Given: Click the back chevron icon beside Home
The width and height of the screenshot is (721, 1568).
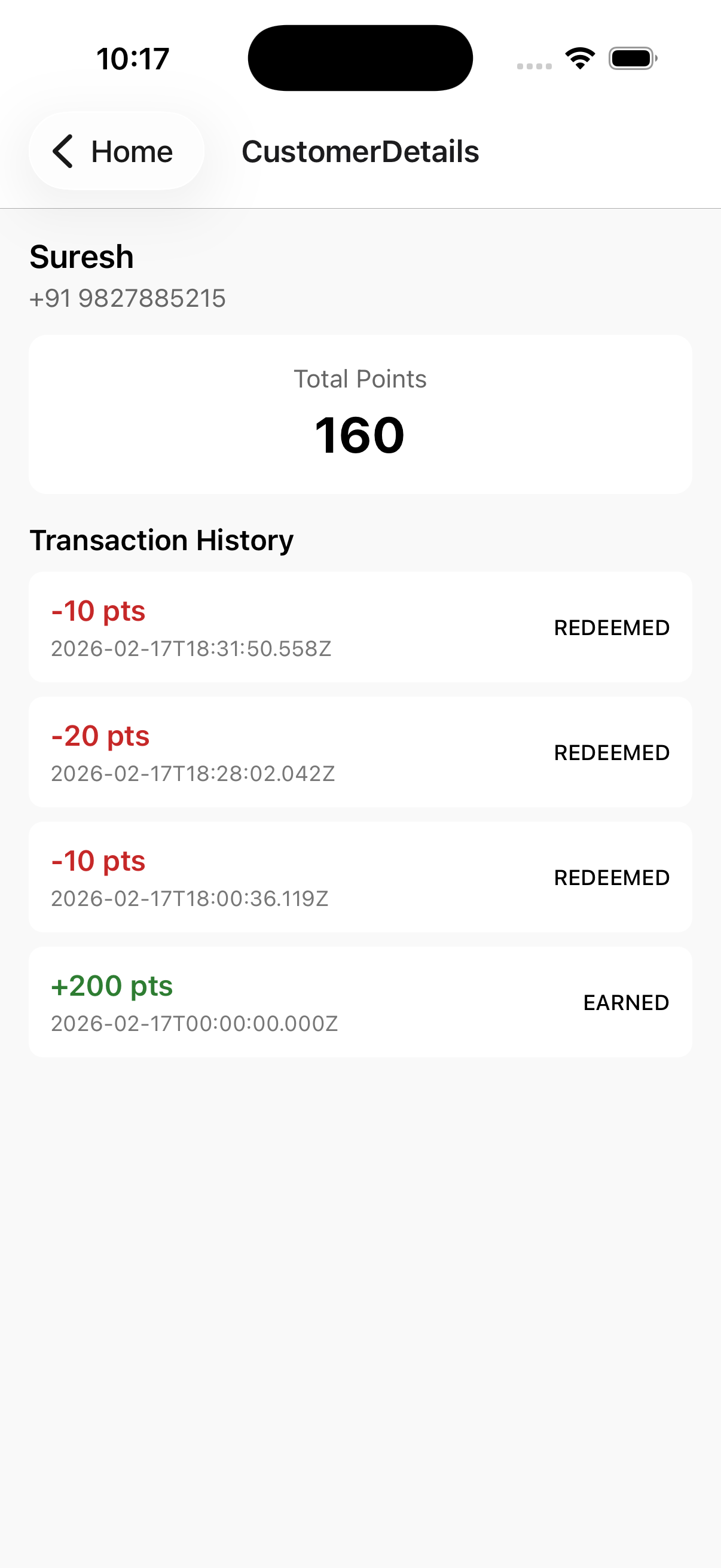Looking at the screenshot, I should click(x=63, y=151).
